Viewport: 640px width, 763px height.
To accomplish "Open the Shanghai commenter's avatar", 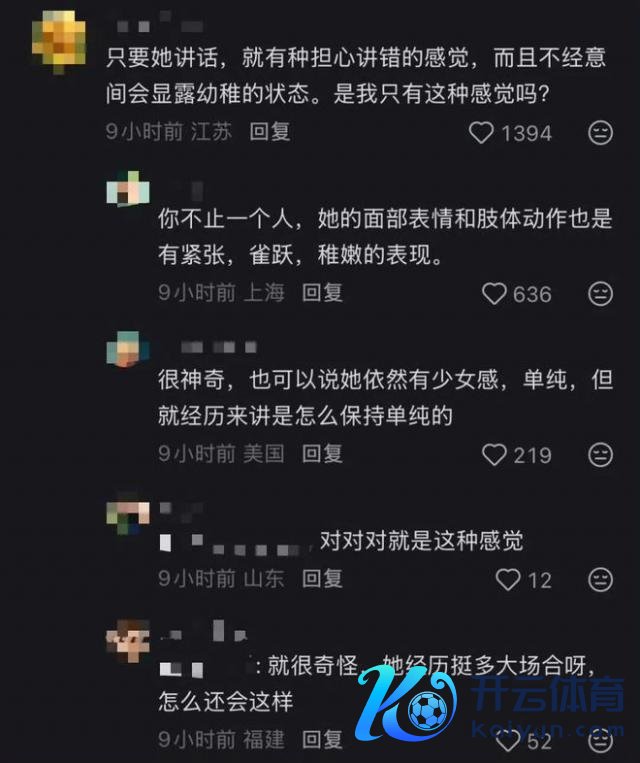I will [x=128, y=189].
